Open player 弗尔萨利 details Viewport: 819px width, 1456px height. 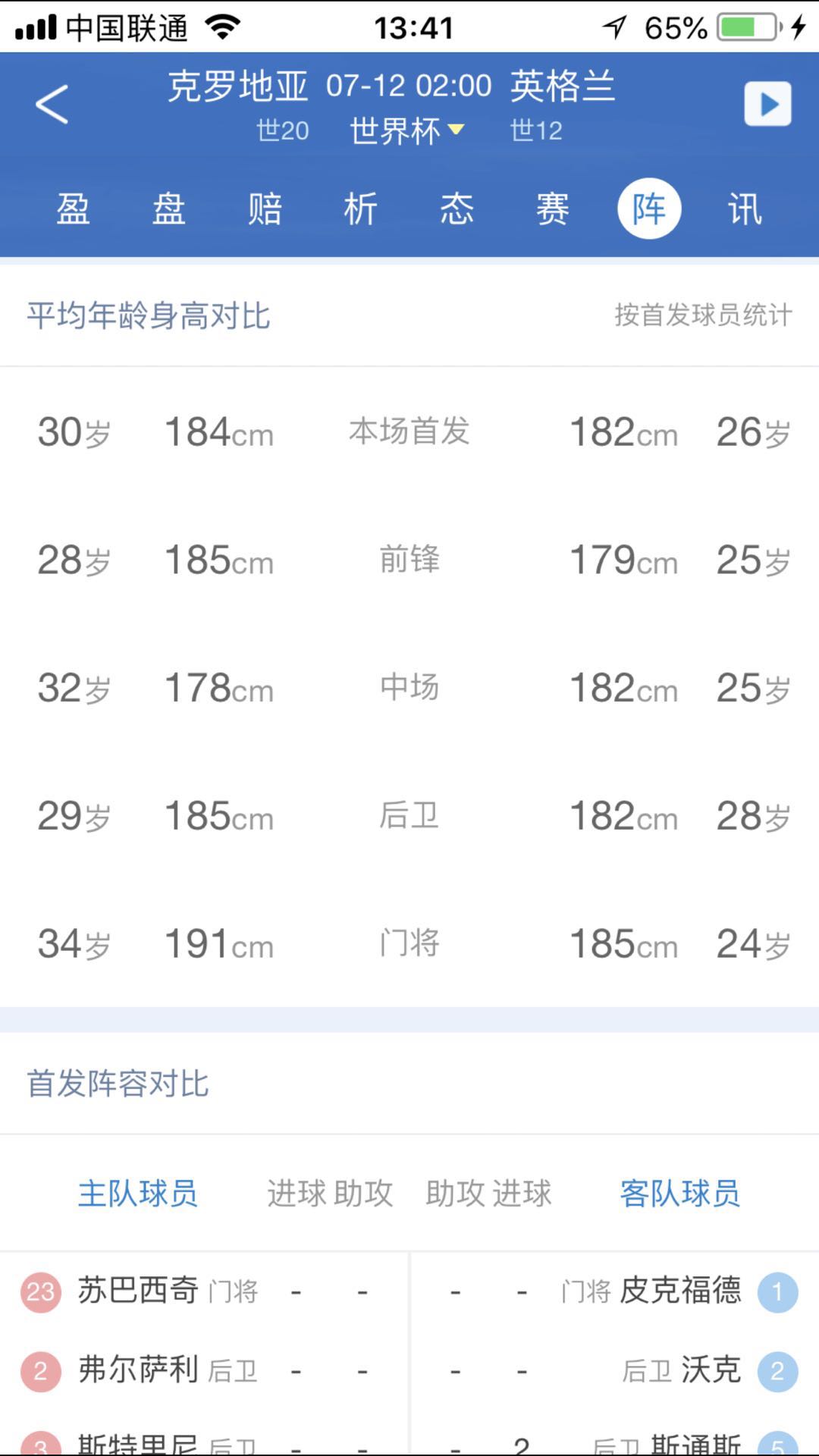[x=138, y=1370]
